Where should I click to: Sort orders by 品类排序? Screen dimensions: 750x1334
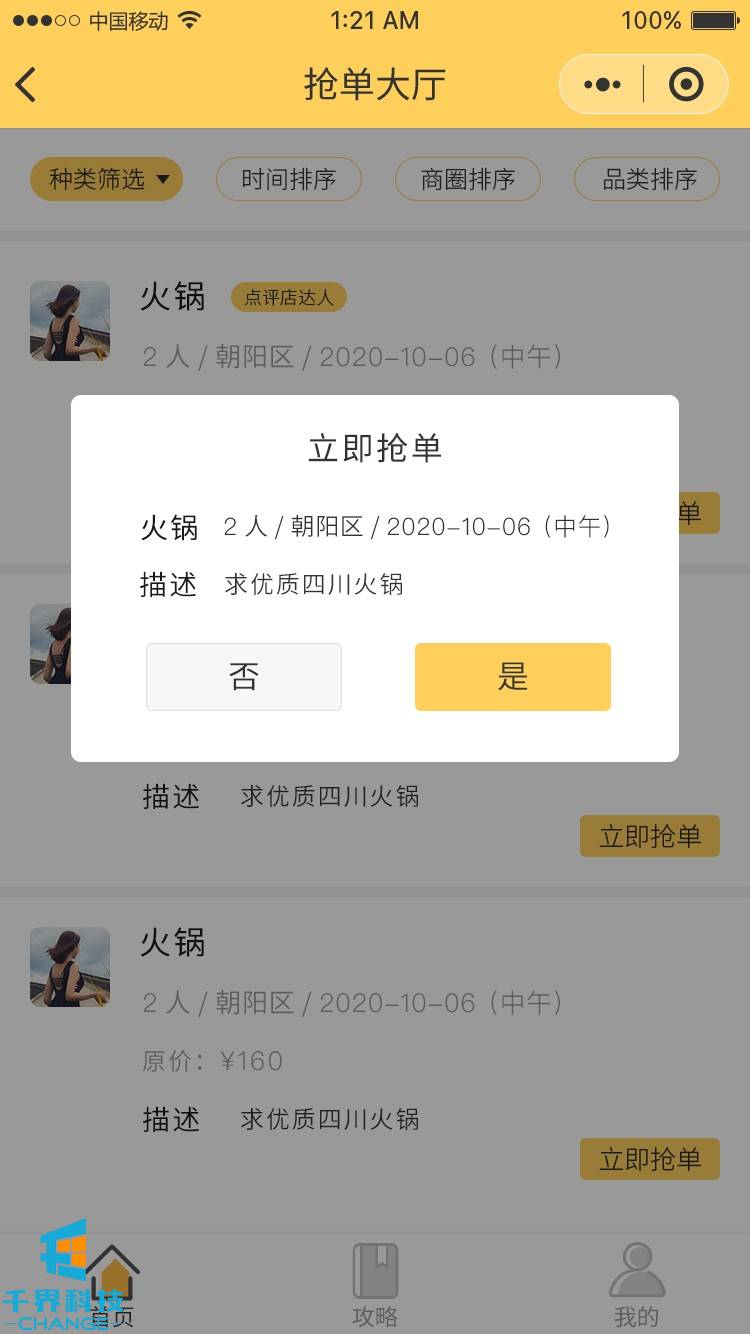(647, 179)
